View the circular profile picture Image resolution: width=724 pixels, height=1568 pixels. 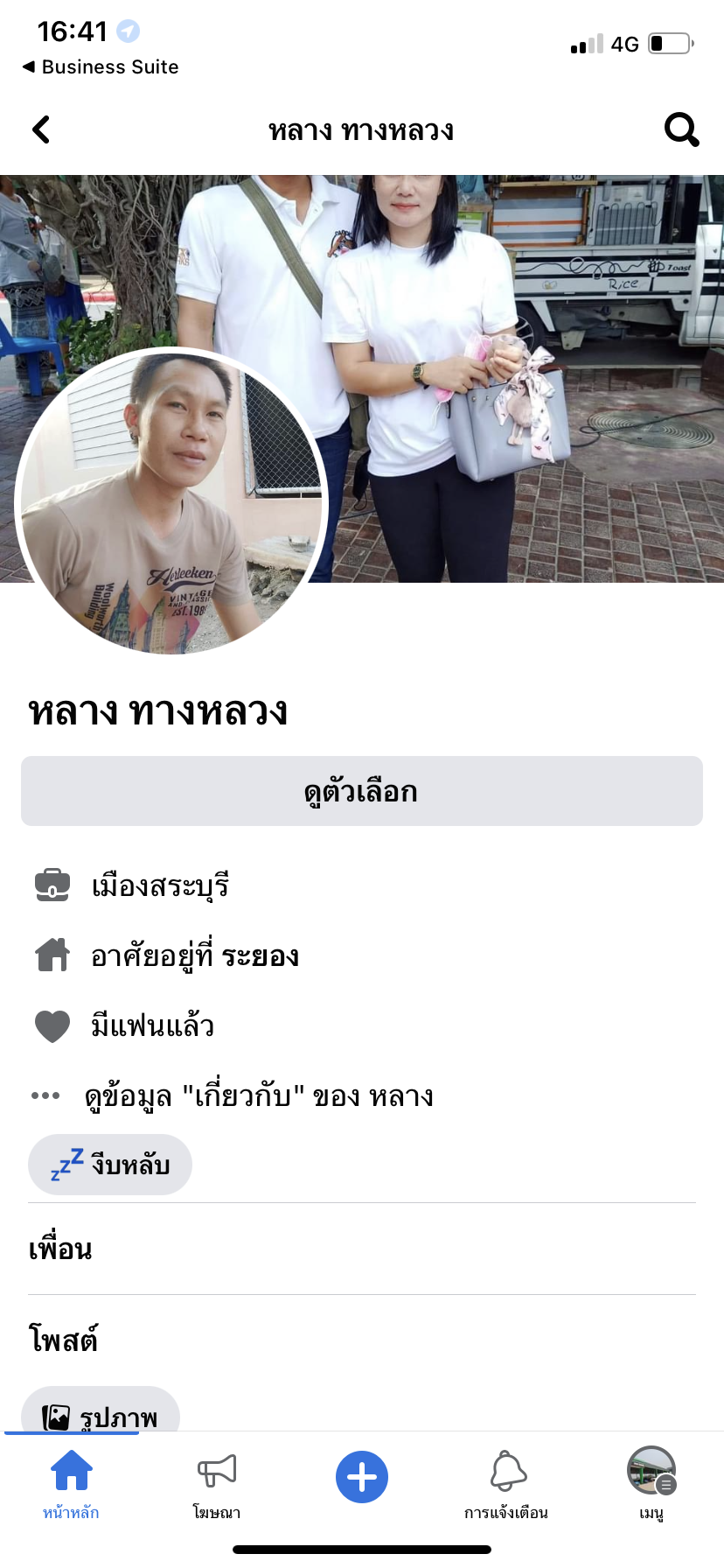click(x=171, y=501)
